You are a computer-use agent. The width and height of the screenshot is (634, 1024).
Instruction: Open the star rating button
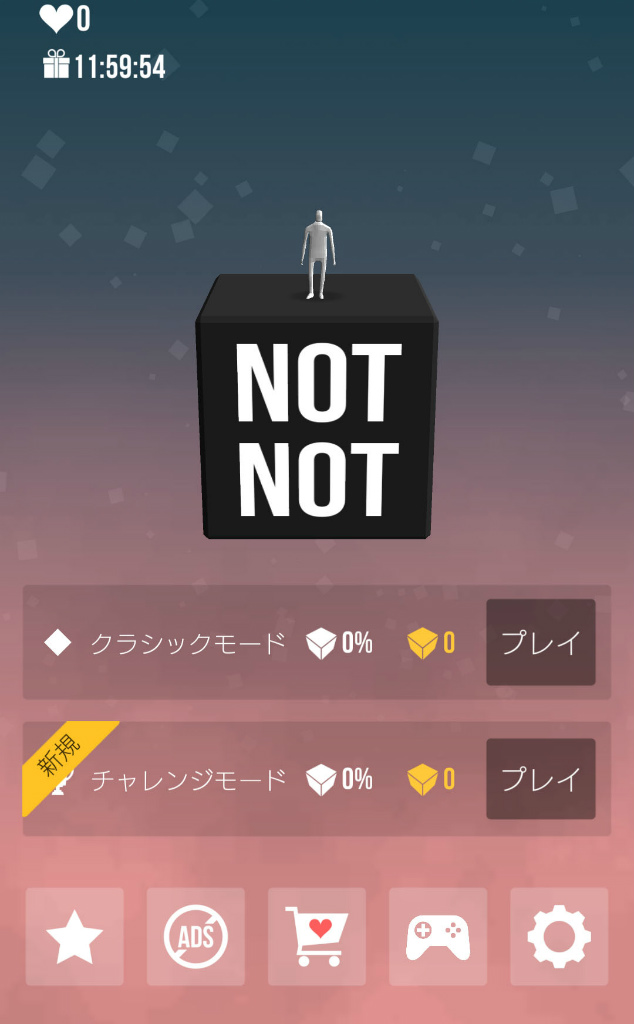75,937
